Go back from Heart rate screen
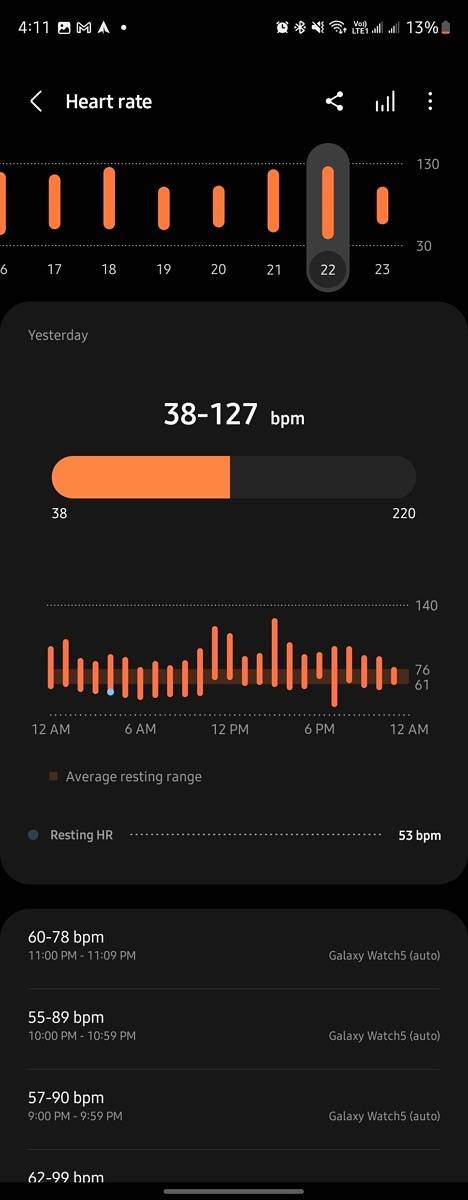Viewport: 468px width, 1200px height. [36, 101]
